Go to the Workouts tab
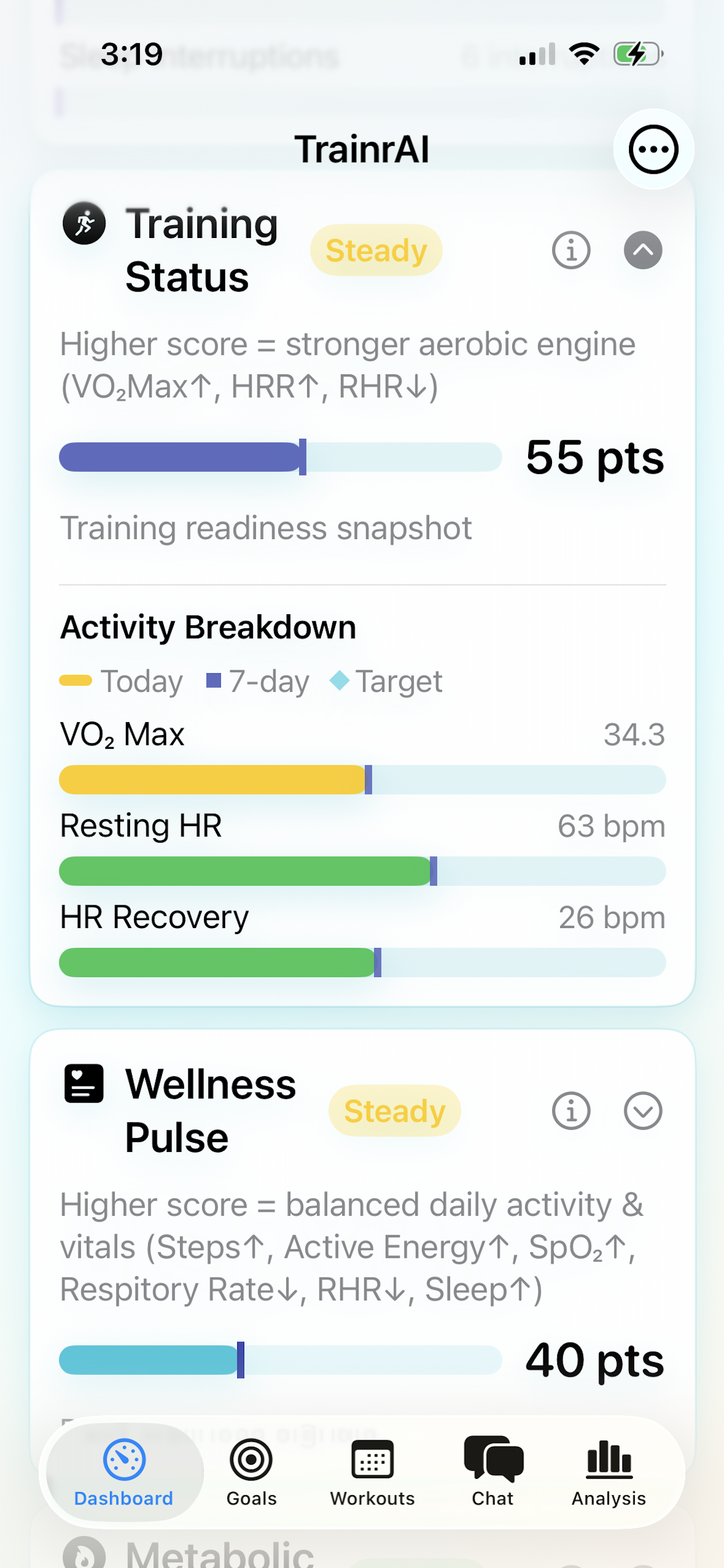The height and width of the screenshot is (1568, 724). [372, 1471]
